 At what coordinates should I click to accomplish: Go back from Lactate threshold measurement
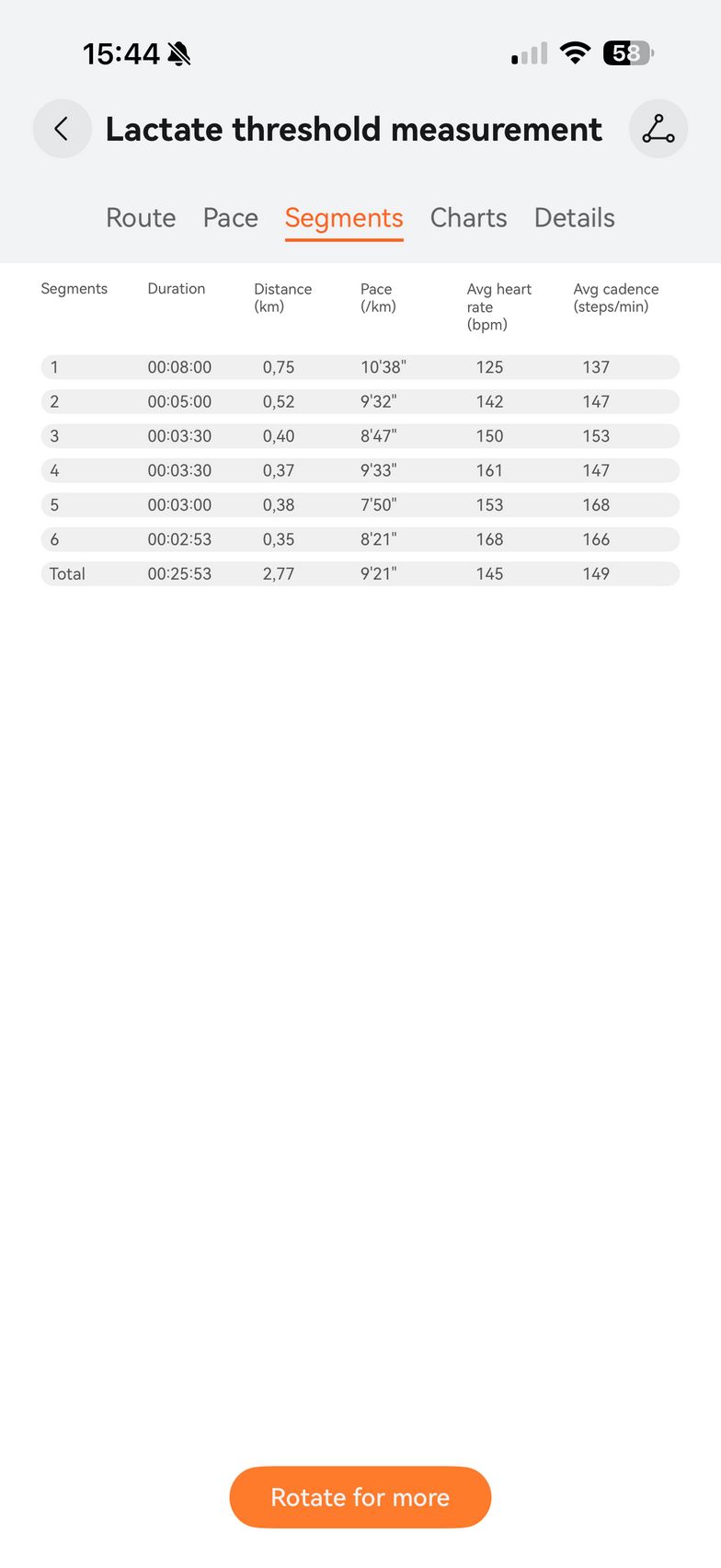62,129
